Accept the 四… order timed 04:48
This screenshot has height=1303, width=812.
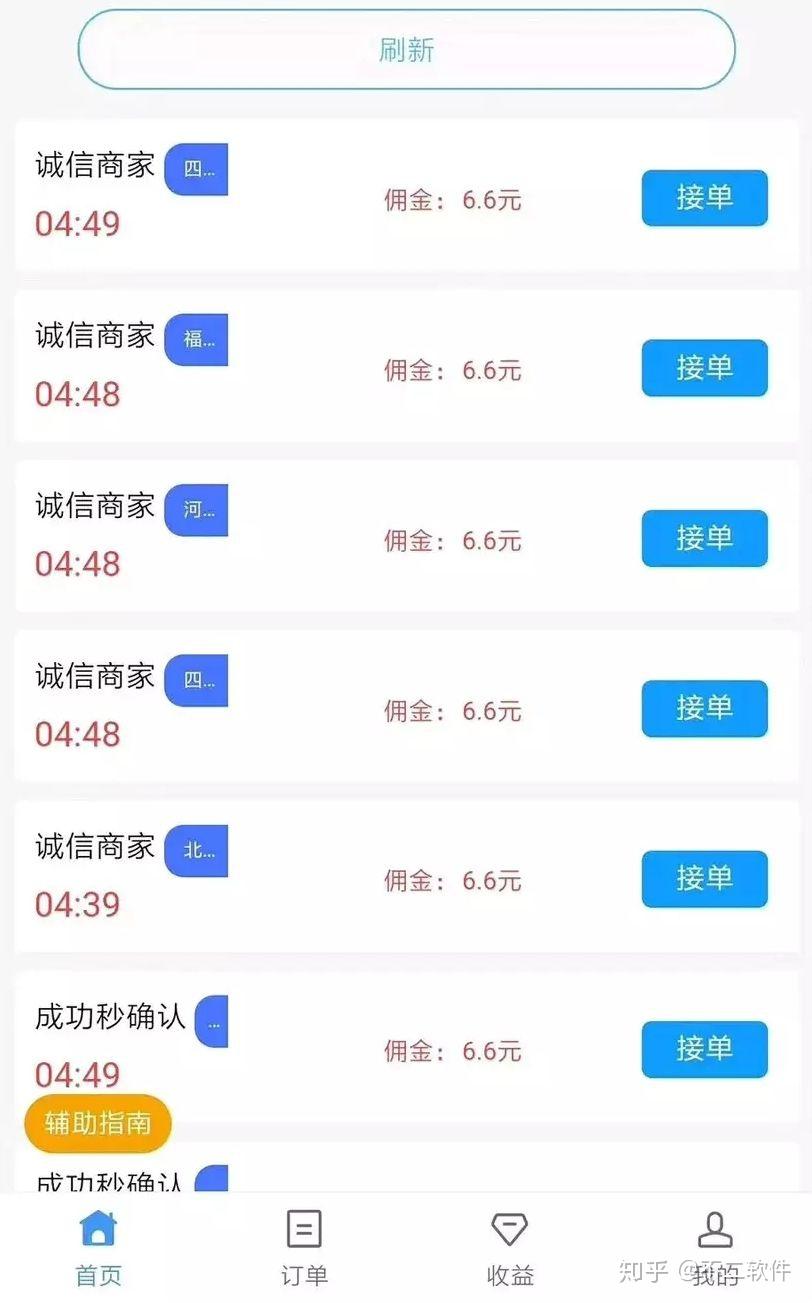point(704,708)
